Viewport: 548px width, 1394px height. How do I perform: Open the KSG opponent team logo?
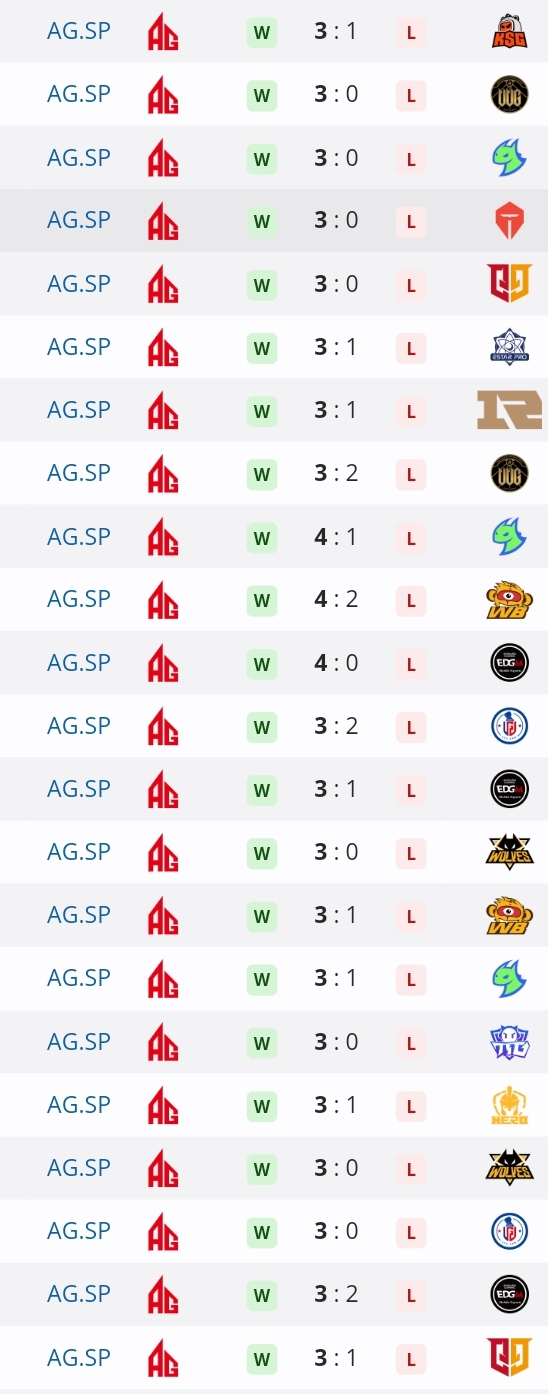coord(510,32)
